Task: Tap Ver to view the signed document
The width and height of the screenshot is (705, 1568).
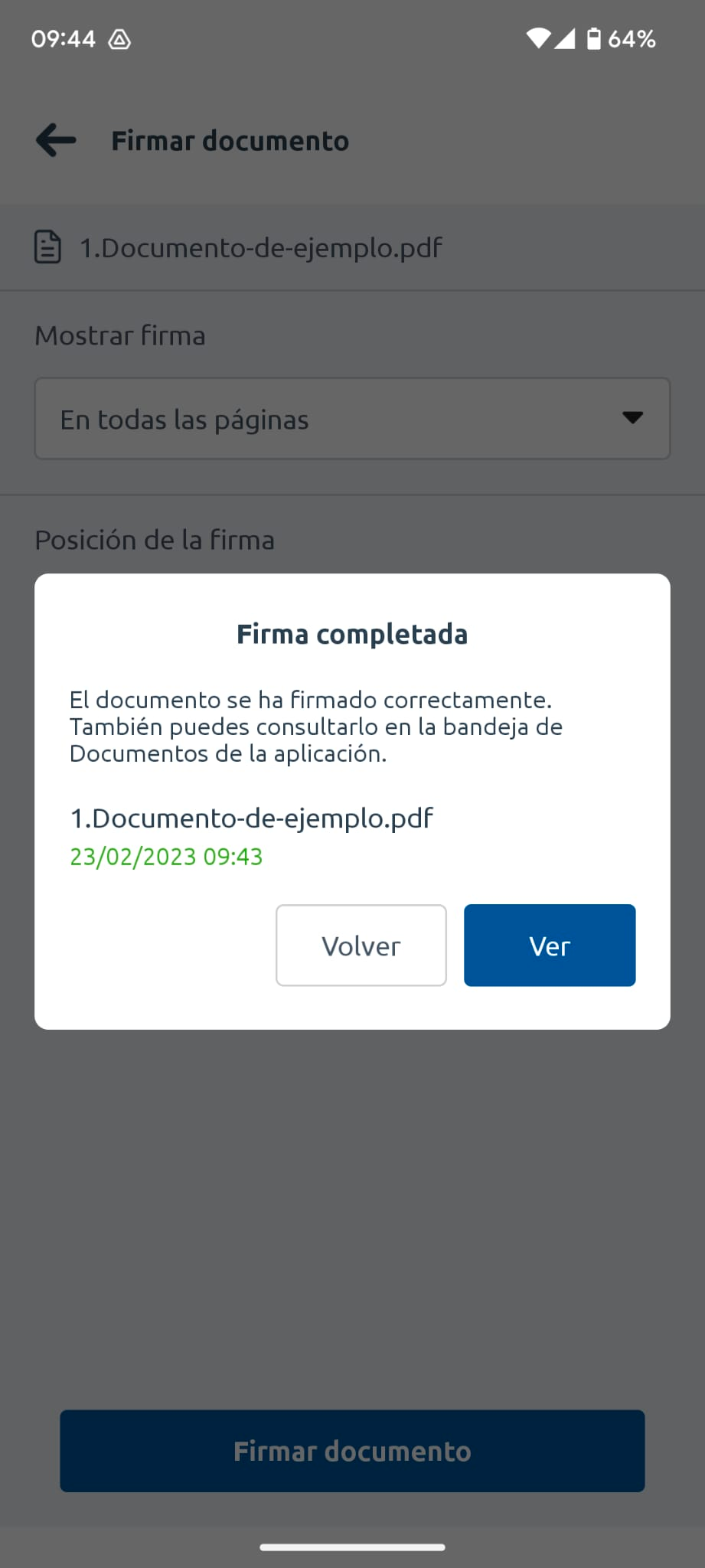Action: (549, 945)
